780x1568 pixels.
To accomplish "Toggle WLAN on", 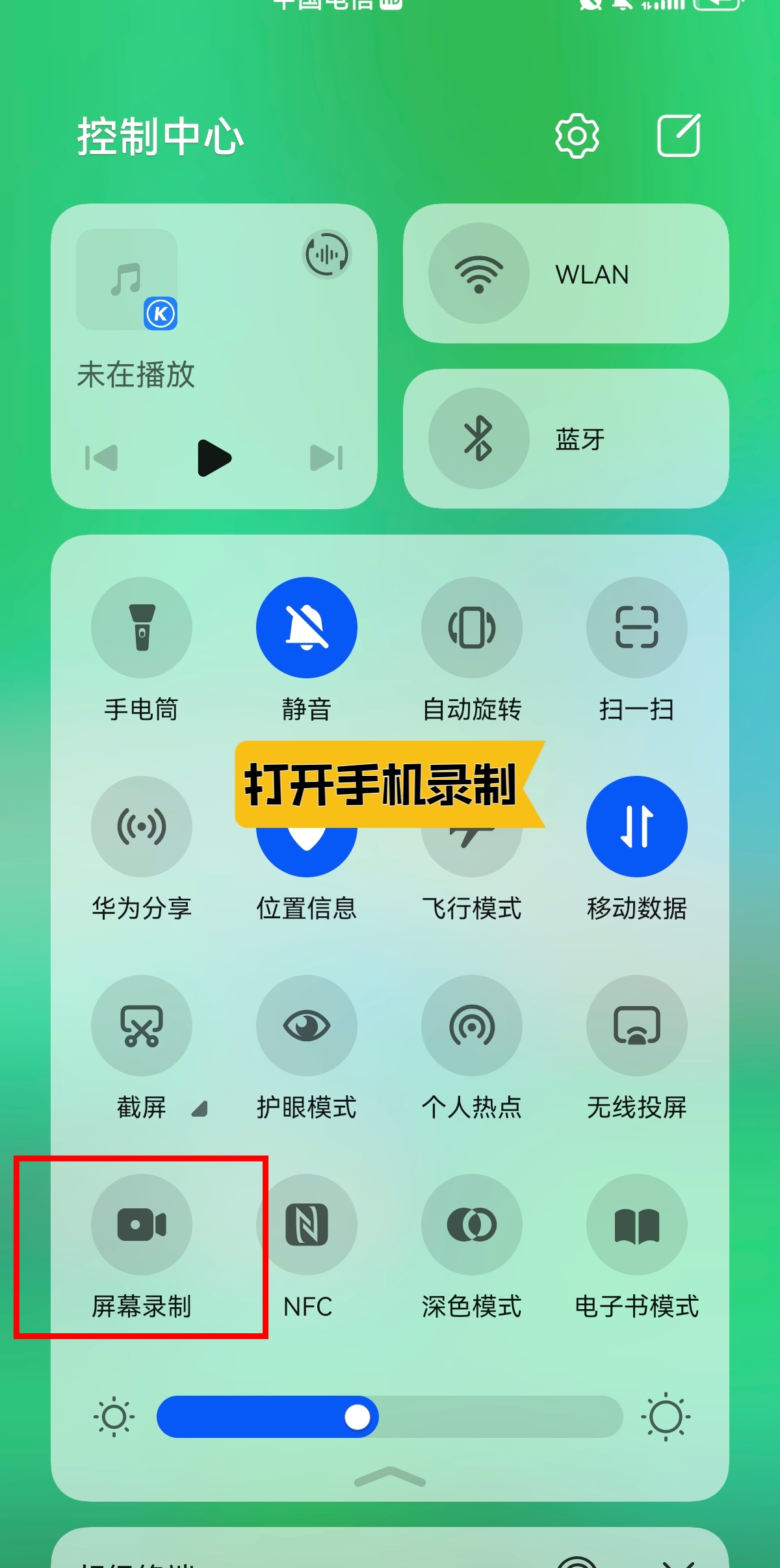I will point(479,274).
